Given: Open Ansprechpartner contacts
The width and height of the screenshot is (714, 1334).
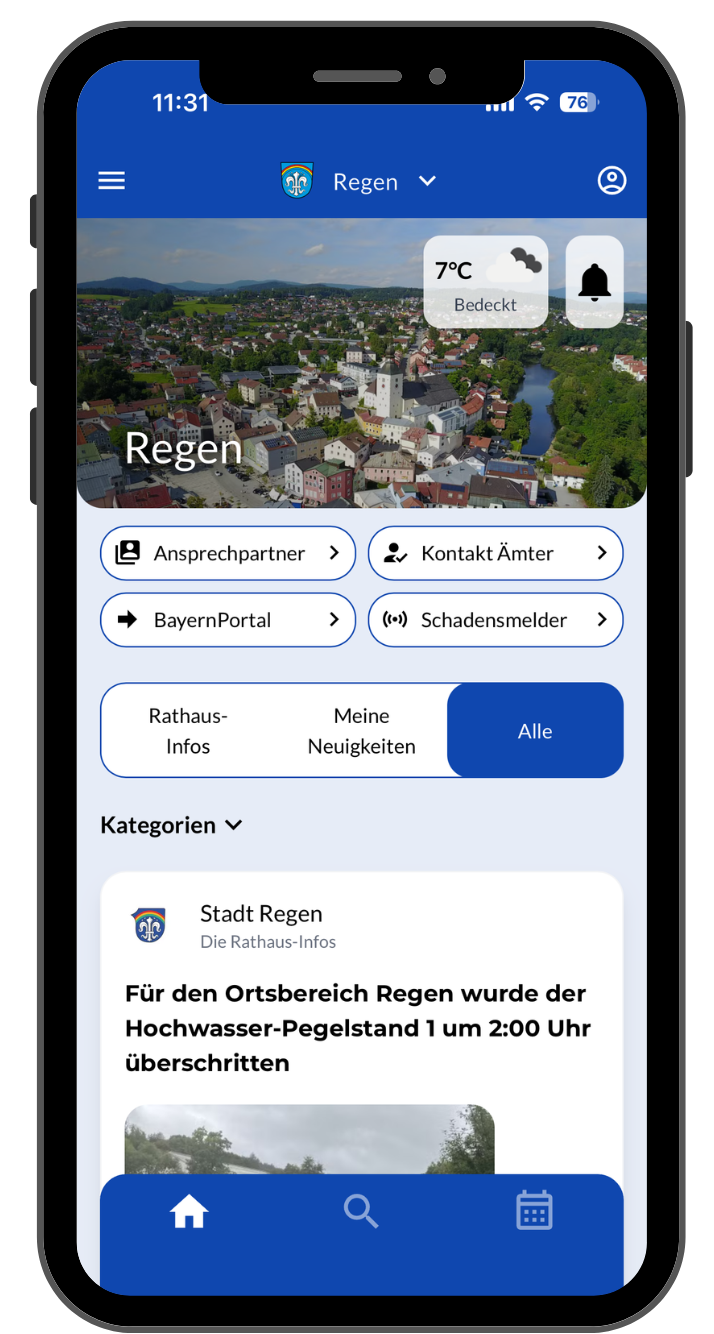Looking at the screenshot, I should (x=228, y=553).
